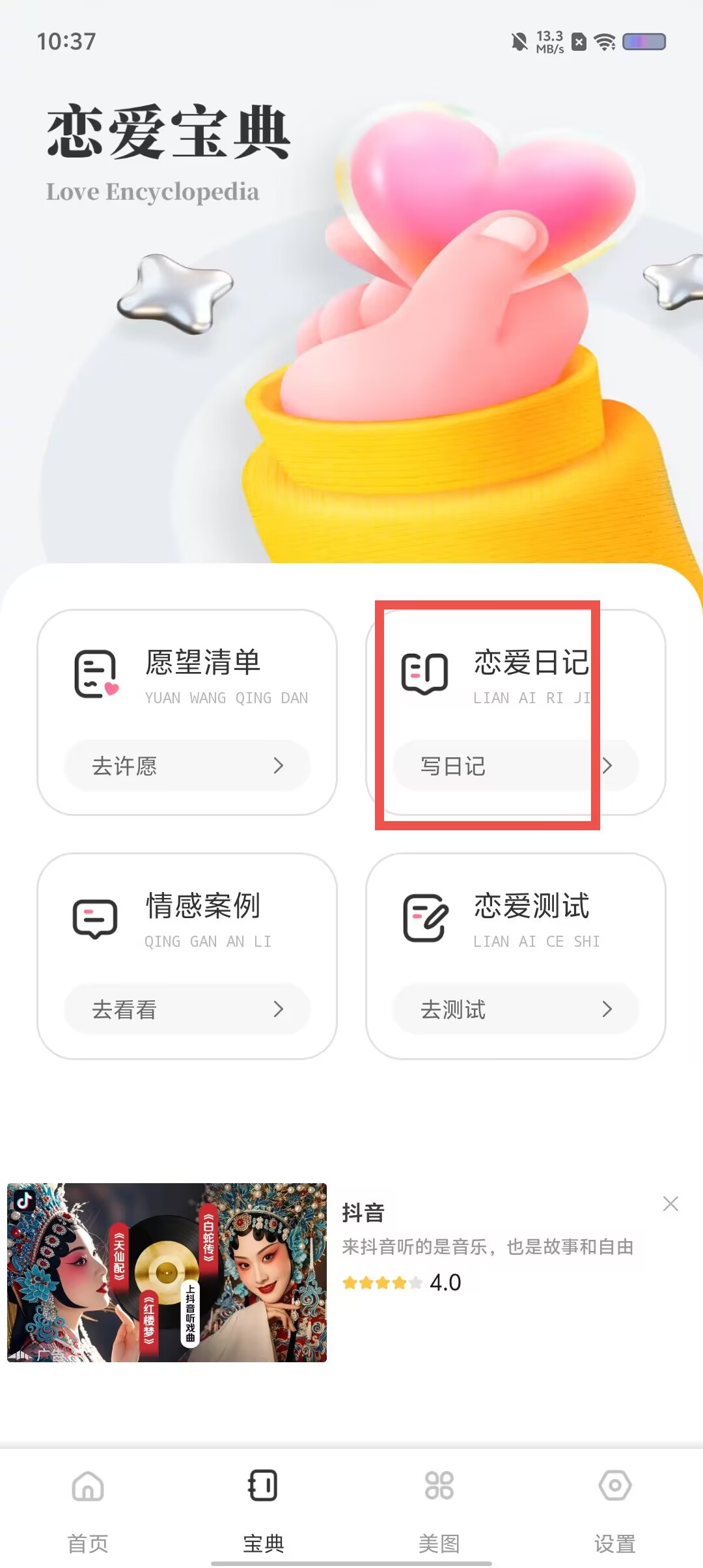The image size is (703, 1568).
Task: Start the love test with 去测试
Action: [x=516, y=1009]
